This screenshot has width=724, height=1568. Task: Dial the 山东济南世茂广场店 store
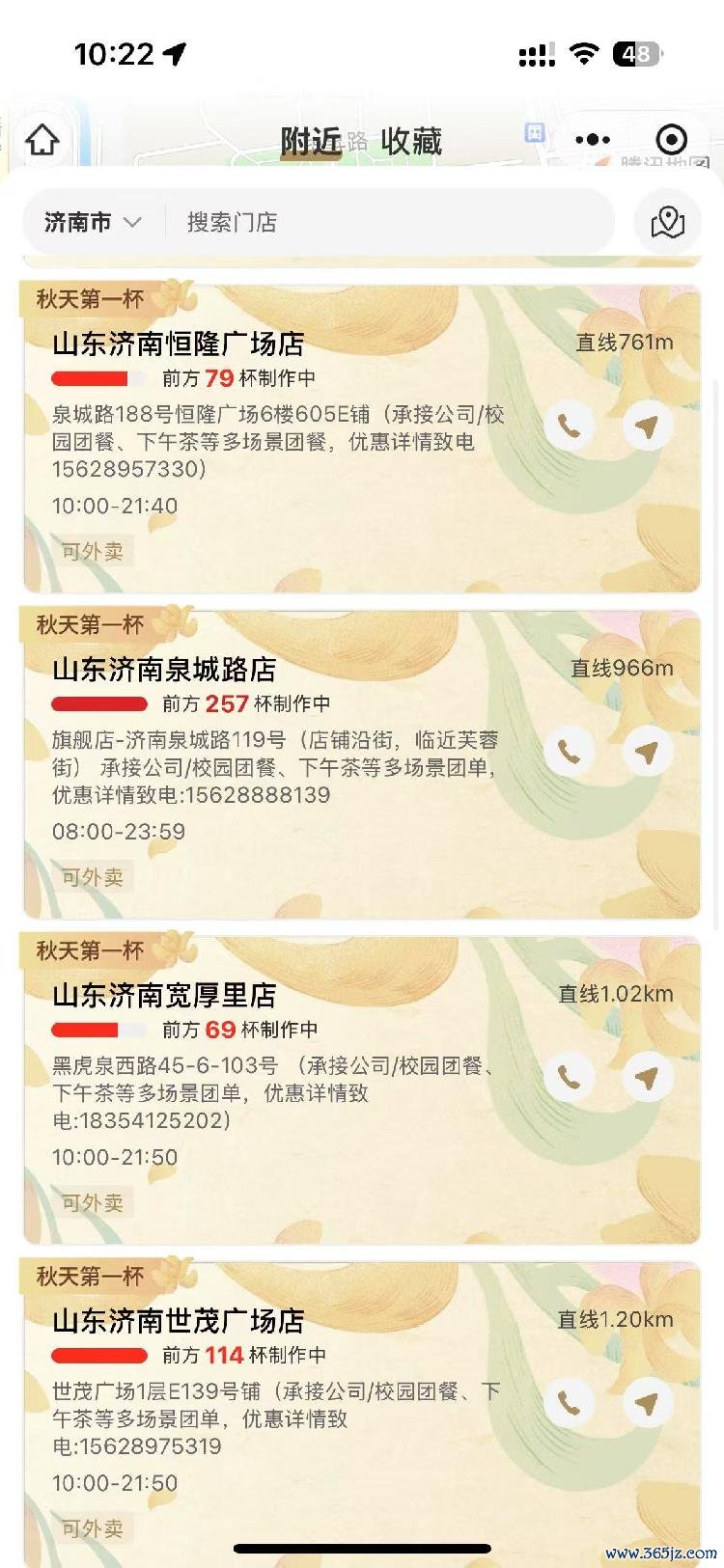570,1403
